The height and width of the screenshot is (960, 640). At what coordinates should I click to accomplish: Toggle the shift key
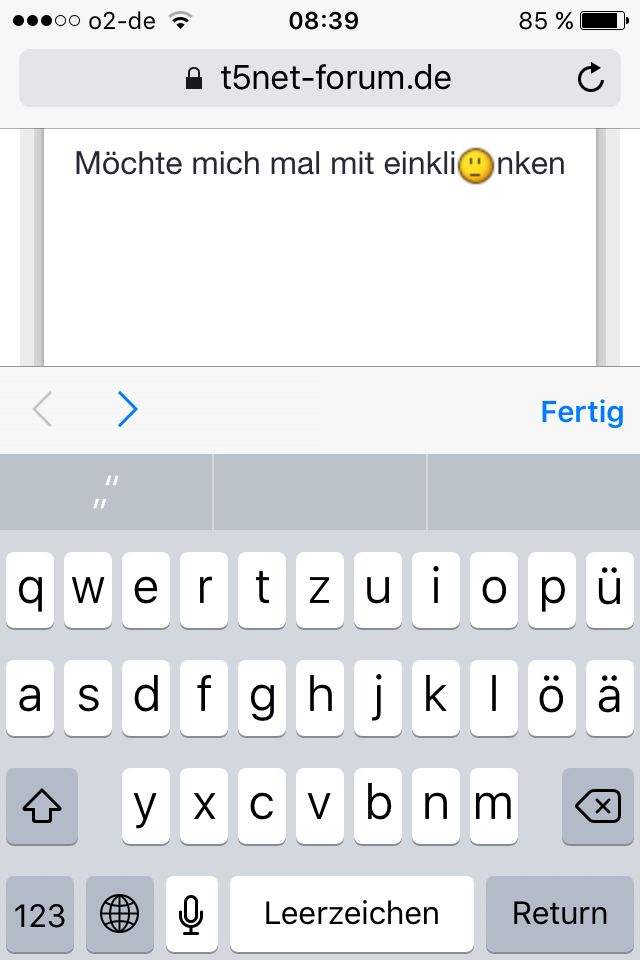(41, 806)
